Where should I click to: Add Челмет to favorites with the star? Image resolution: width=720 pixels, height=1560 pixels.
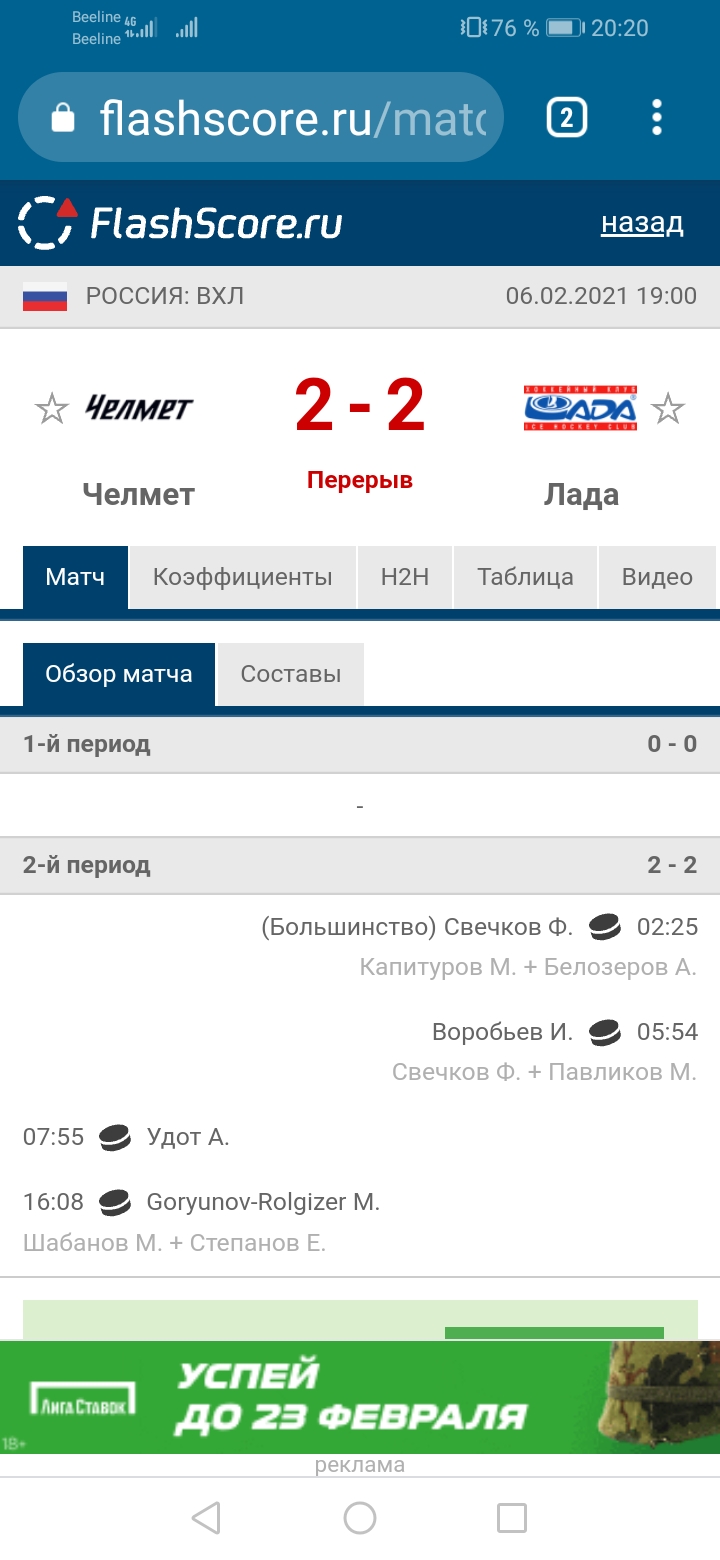point(51,408)
